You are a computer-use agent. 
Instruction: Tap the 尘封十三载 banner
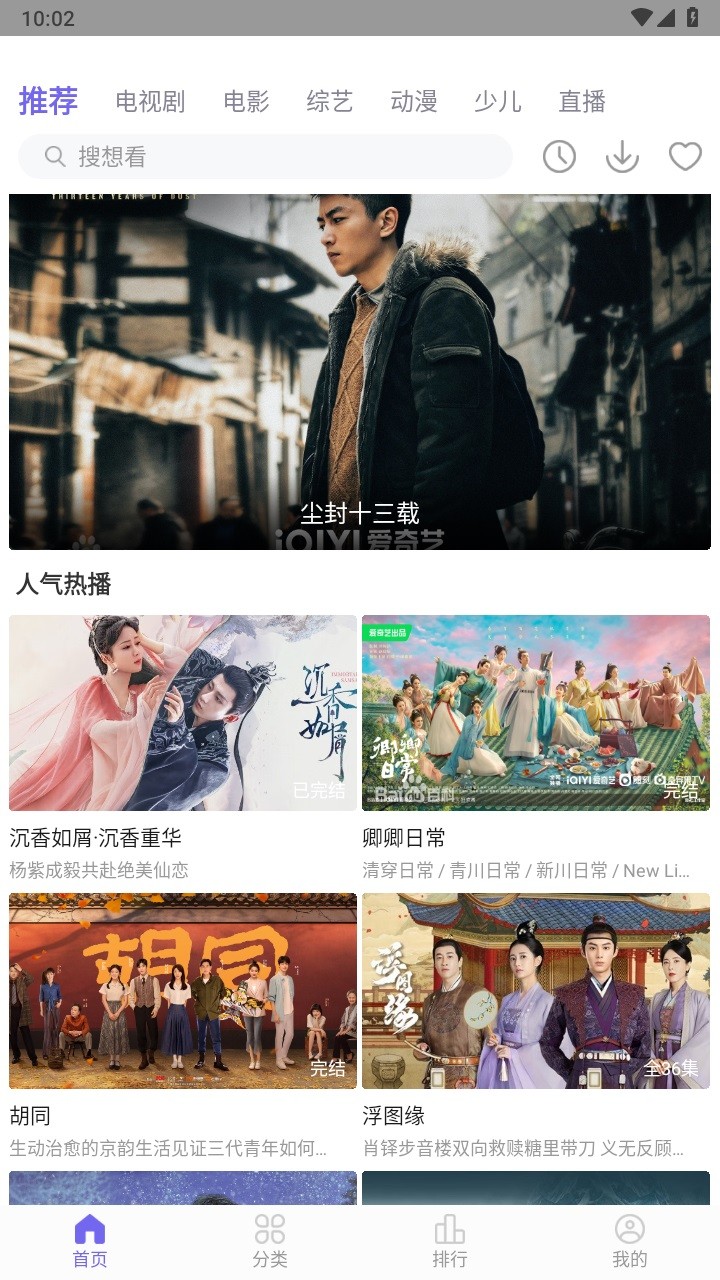tap(360, 370)
